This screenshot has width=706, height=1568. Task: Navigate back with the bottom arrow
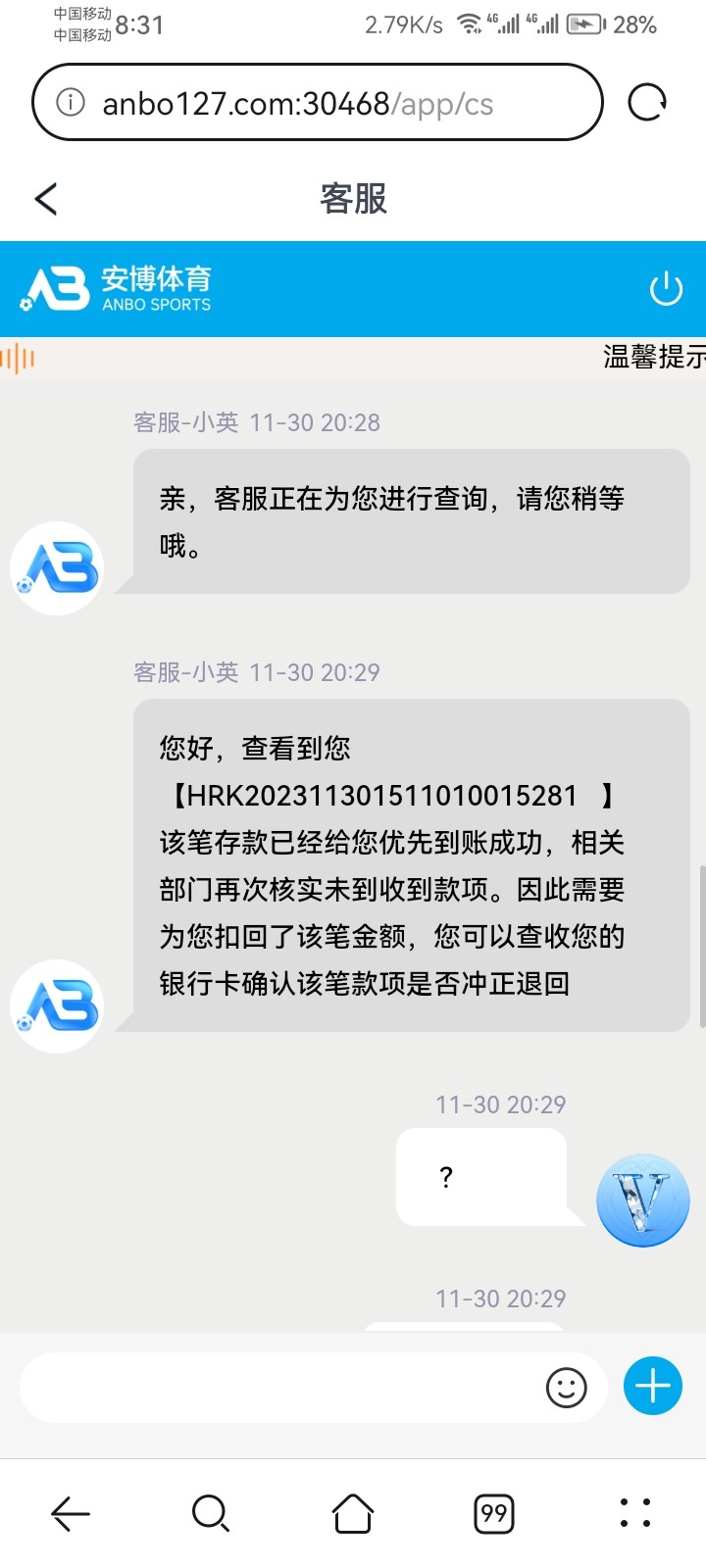71,1514
